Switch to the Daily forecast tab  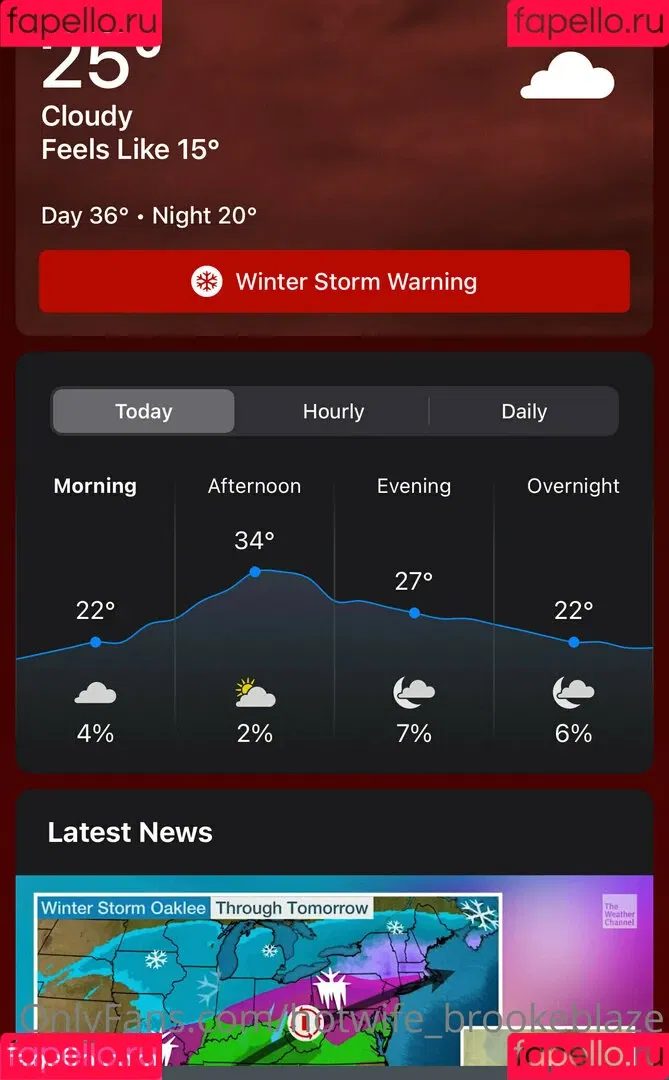[x=523, y=411]
